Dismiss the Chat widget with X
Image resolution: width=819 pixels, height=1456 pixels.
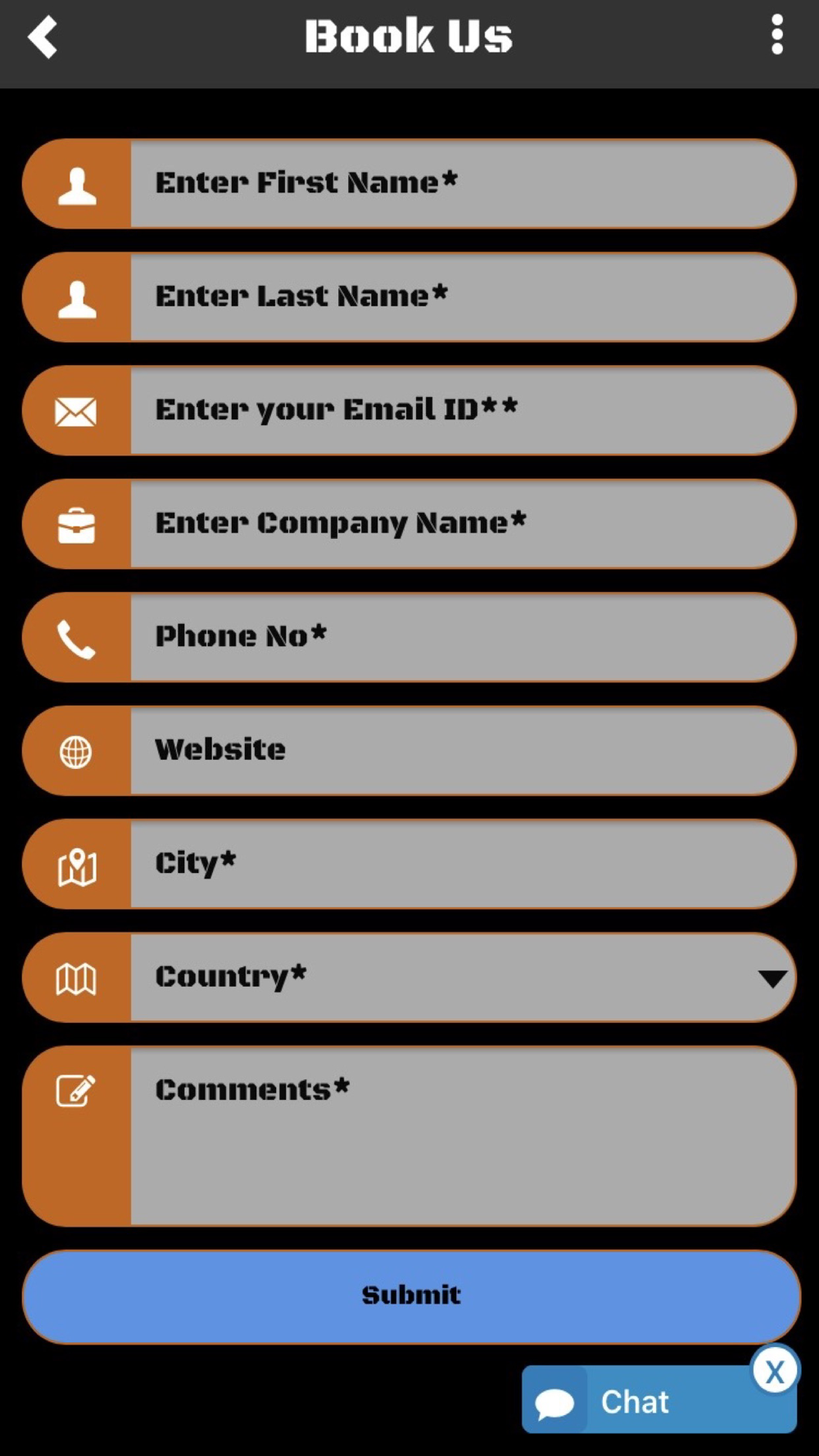(x=775, y=1371)
